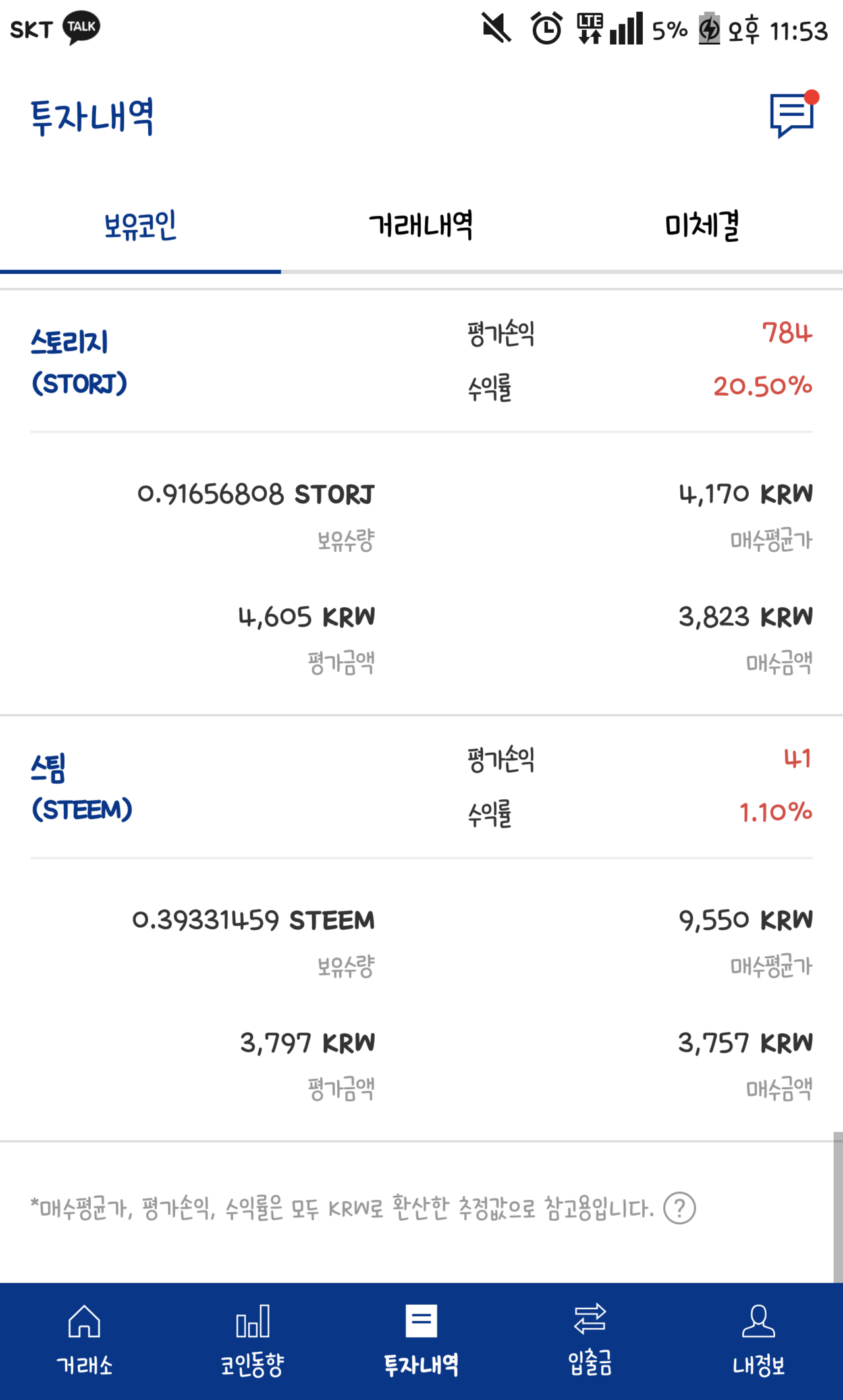Select the 보유코인 tab

[140, 227]
